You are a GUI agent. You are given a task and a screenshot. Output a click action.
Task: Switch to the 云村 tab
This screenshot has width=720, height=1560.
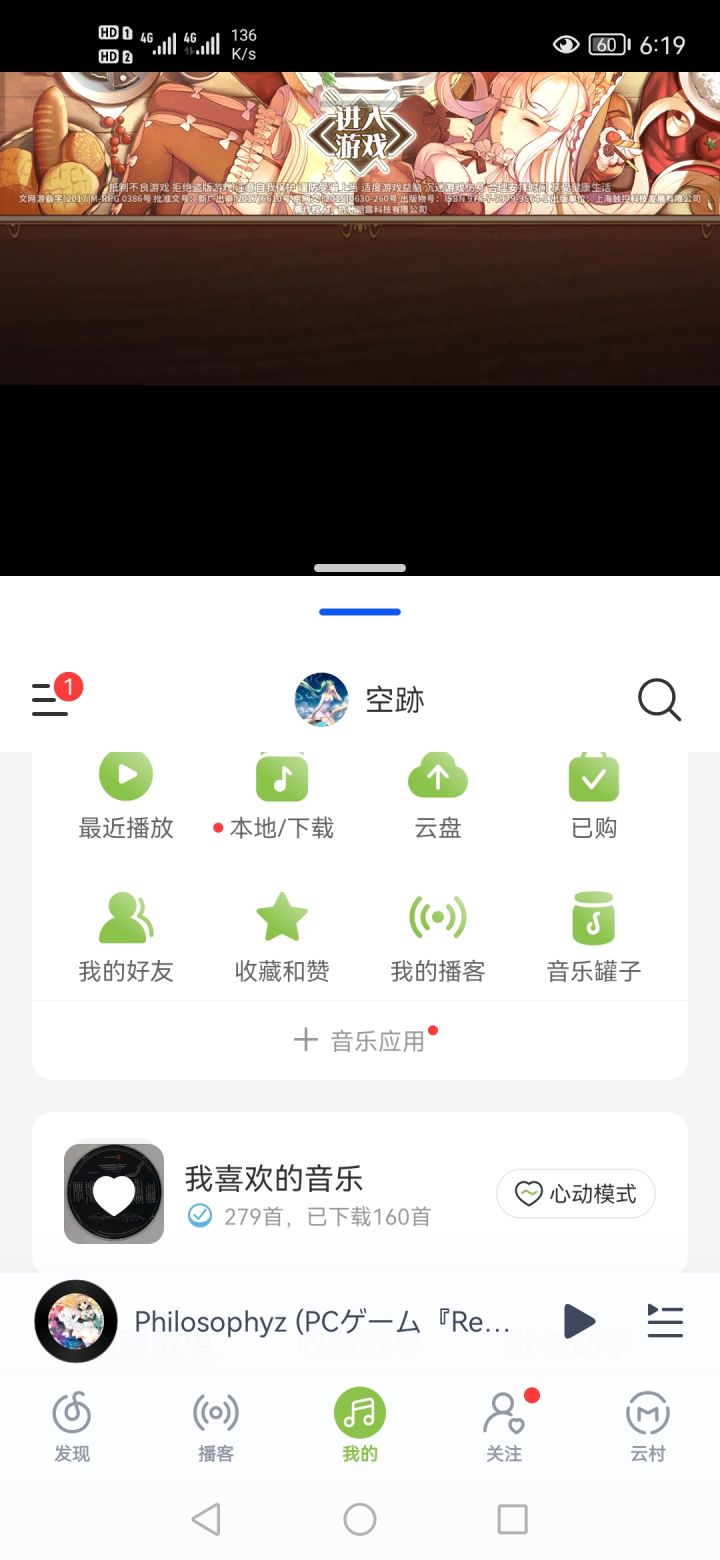coord(648,1426)
